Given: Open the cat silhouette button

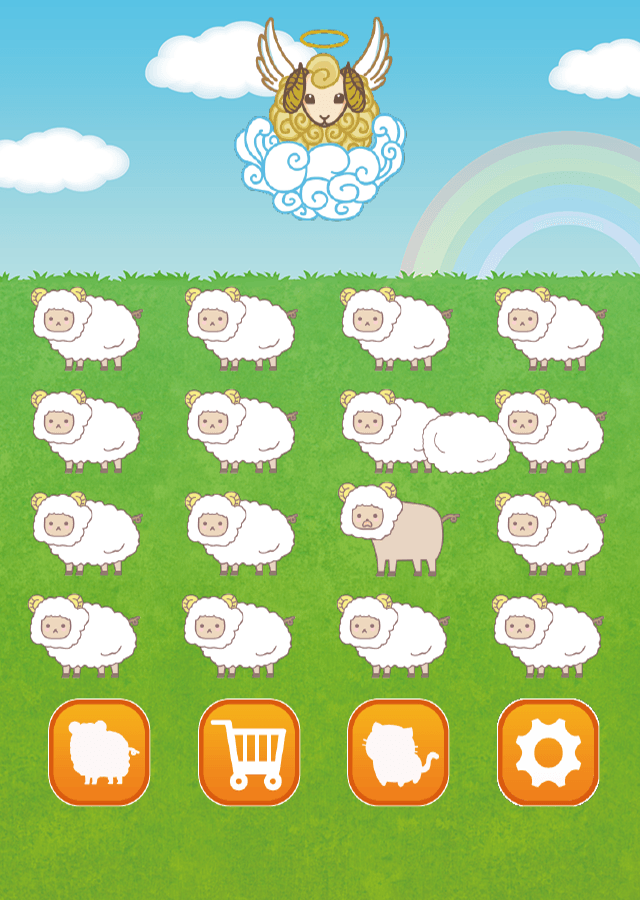Looking at the screenshot, I should (x=398, y=752).
